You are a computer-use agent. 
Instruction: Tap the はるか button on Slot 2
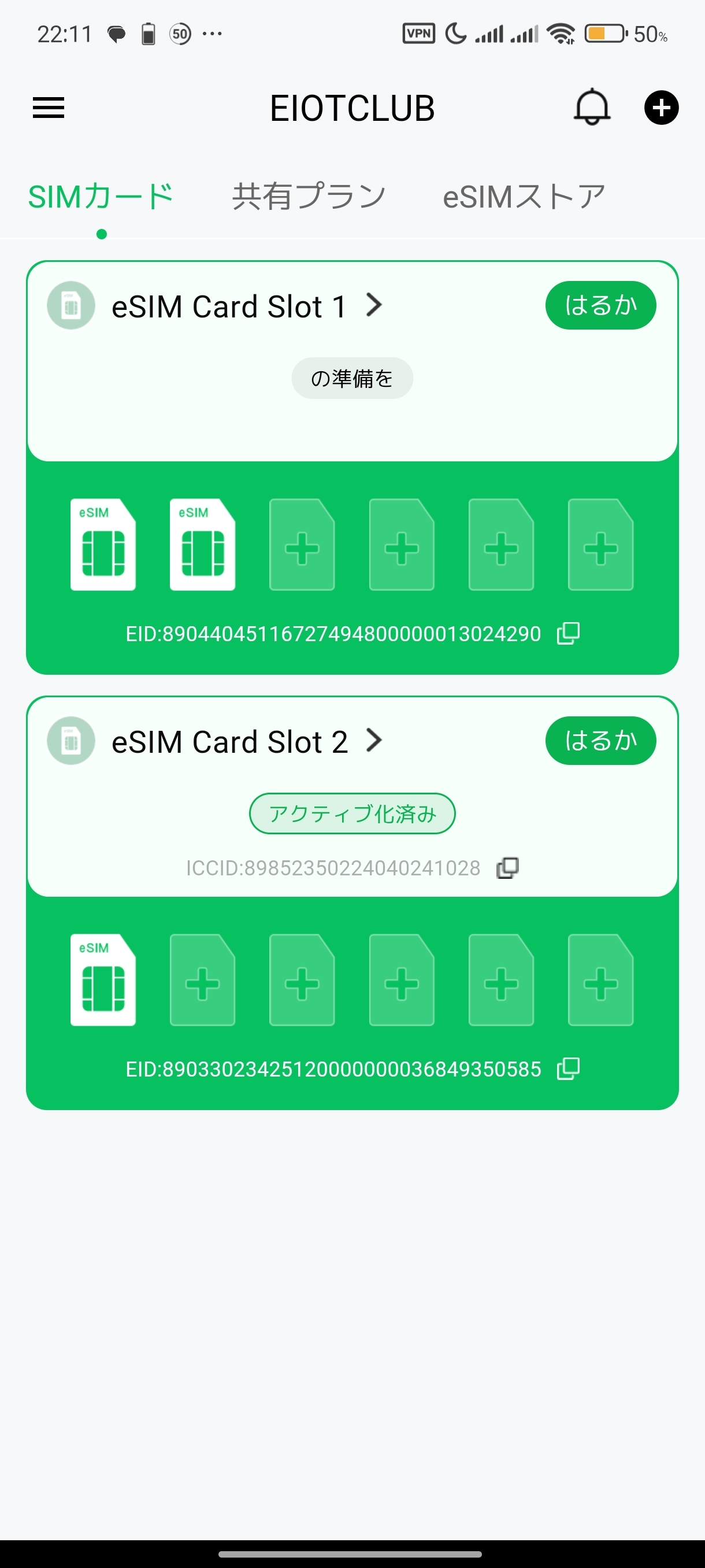coord(600,740)
